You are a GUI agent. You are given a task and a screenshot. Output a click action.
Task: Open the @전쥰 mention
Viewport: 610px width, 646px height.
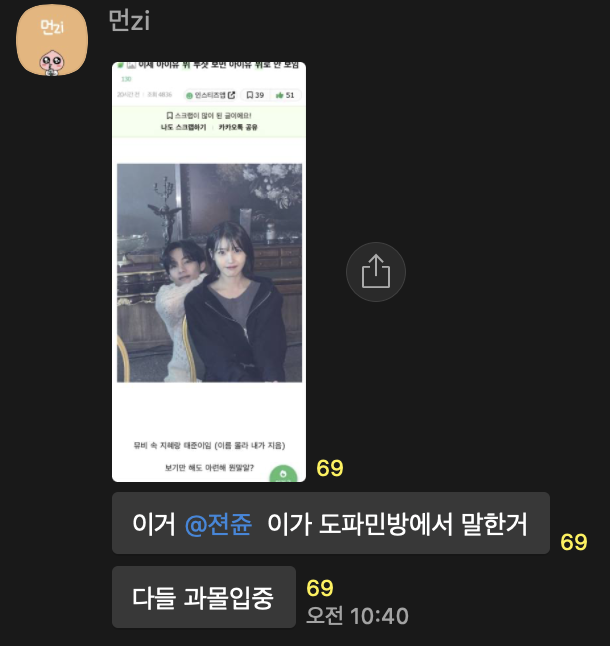219,523
